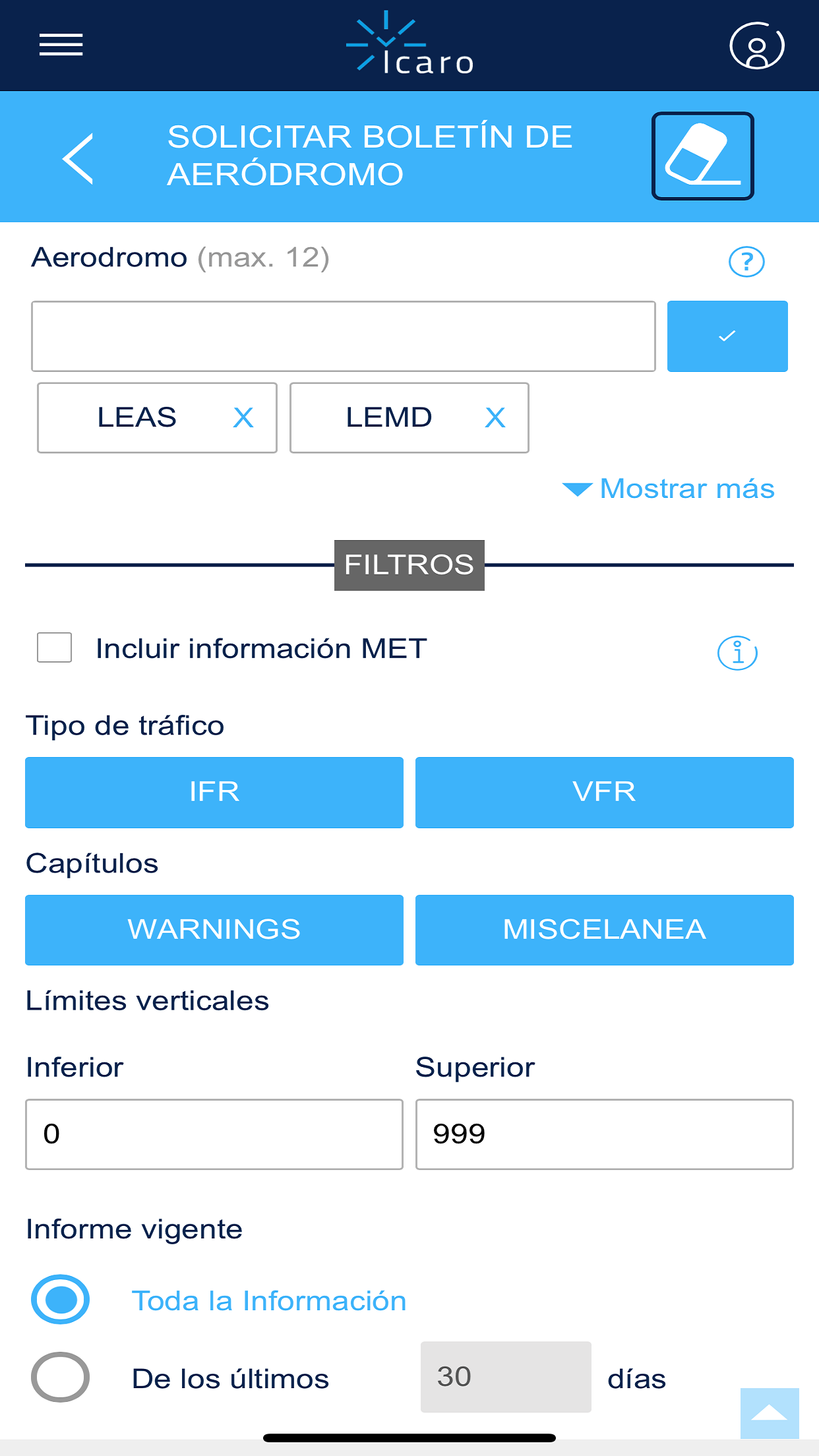The width and height of the screenshot is (819, 1456).
Task: Open the hamburger menu
Action: [x=61, y=45]
